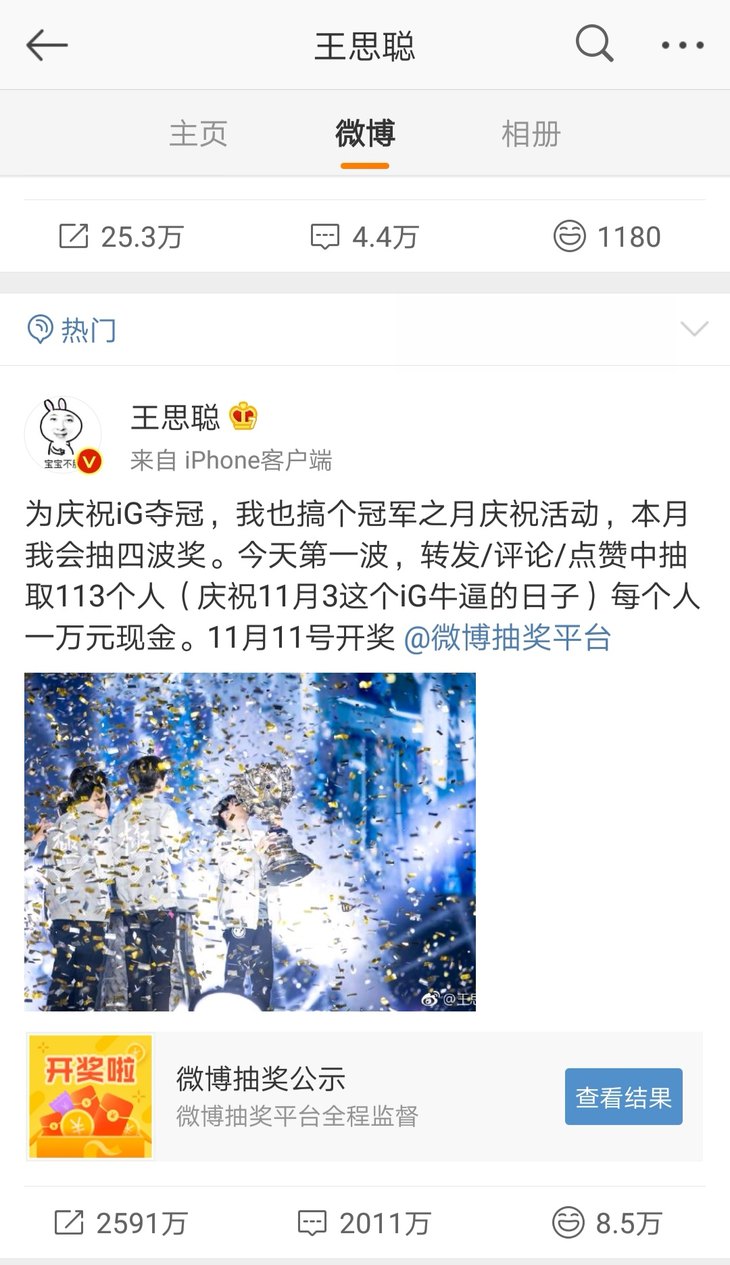Repost the iG lottery post with 2591万

click(x=121, y=1222)
